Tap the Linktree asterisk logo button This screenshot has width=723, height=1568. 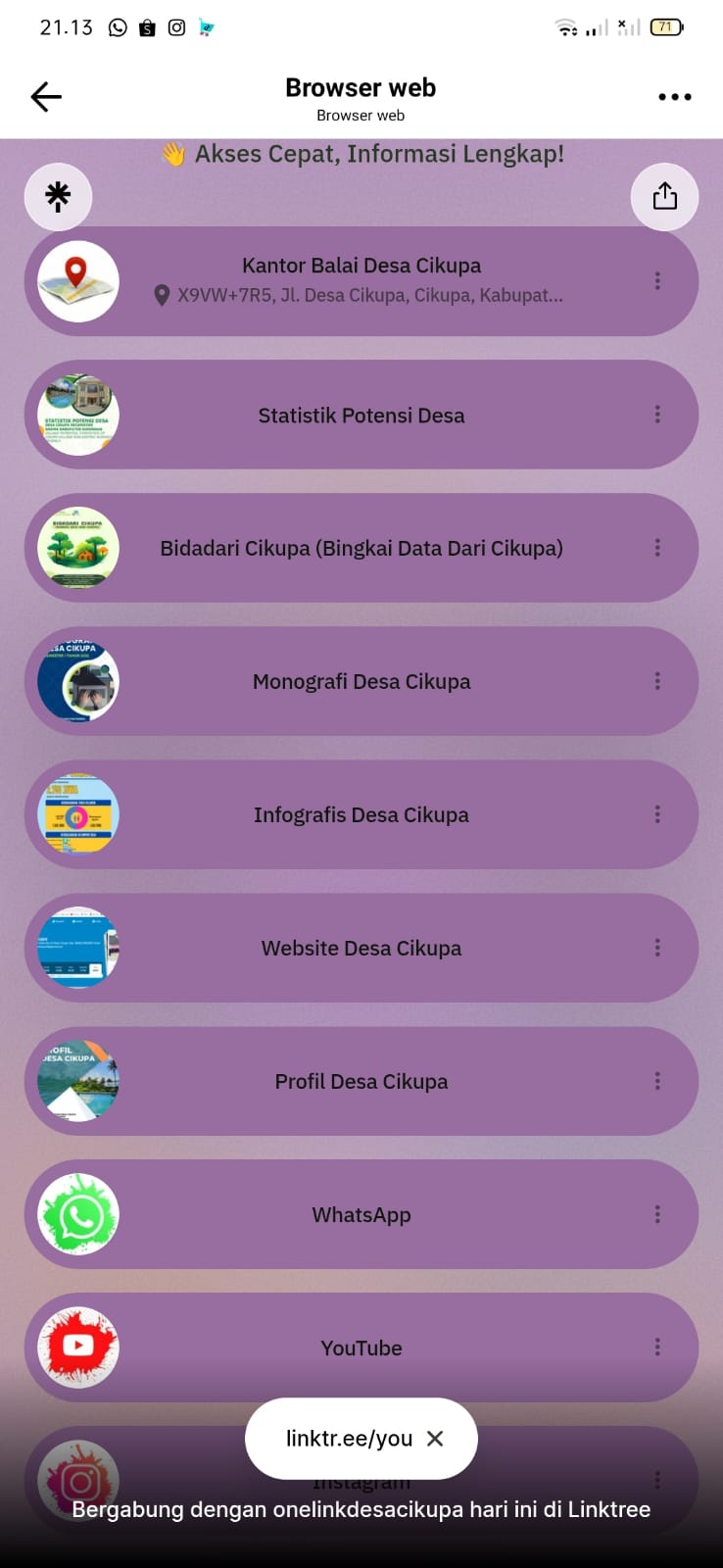pos(59,197)
